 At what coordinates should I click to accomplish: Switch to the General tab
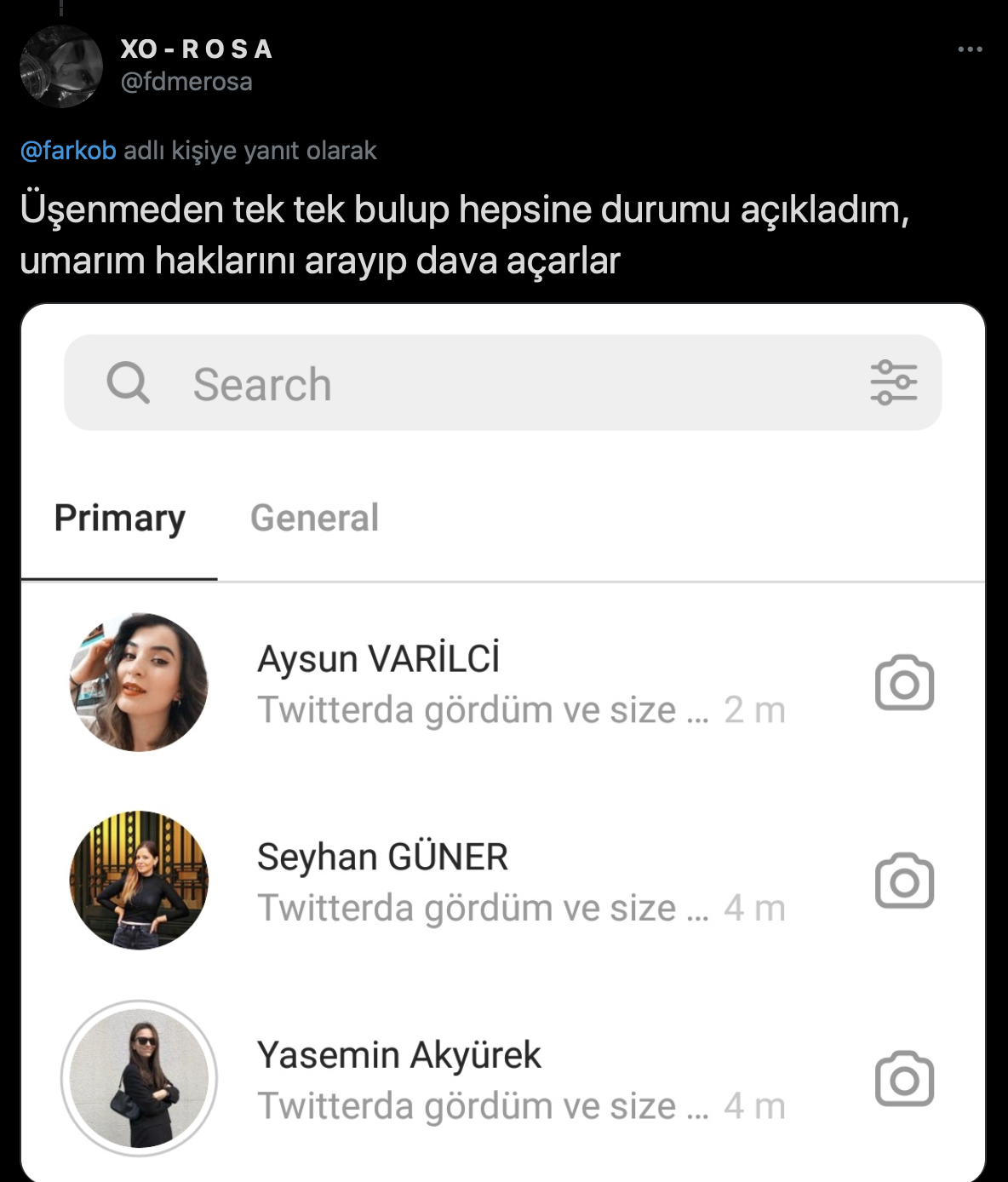click(x=314, y=518)
